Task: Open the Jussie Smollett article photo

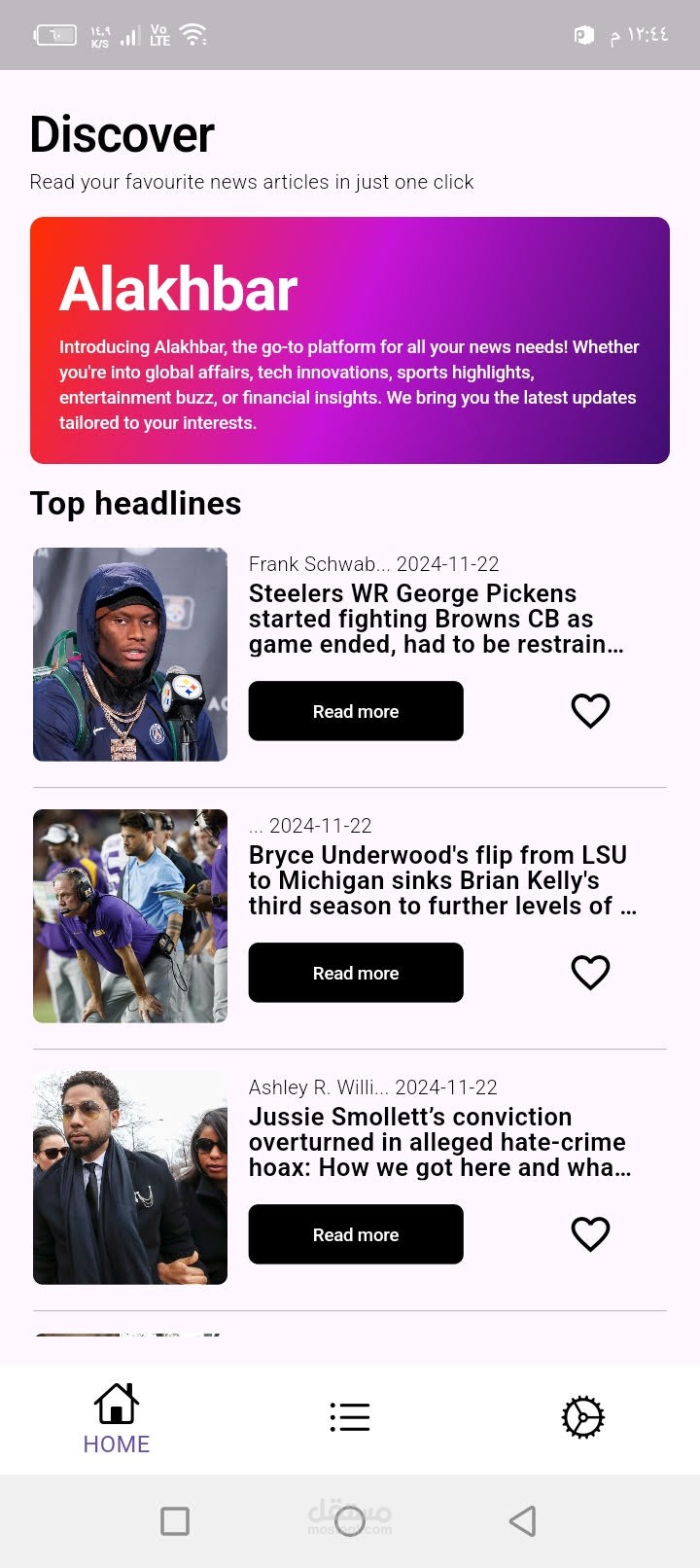Action: (130, 1178)
